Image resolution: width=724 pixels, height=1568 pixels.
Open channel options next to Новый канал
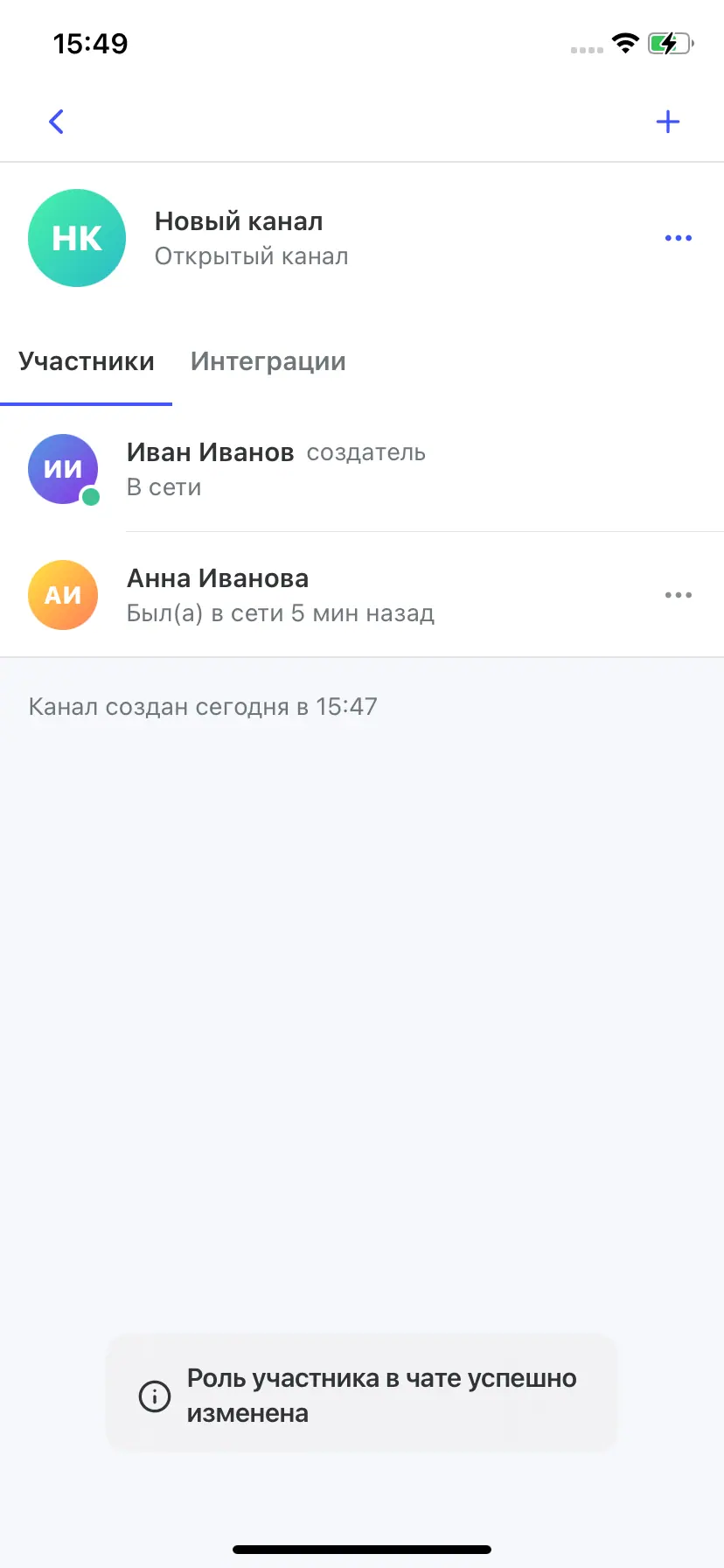(x=678, y=238)
